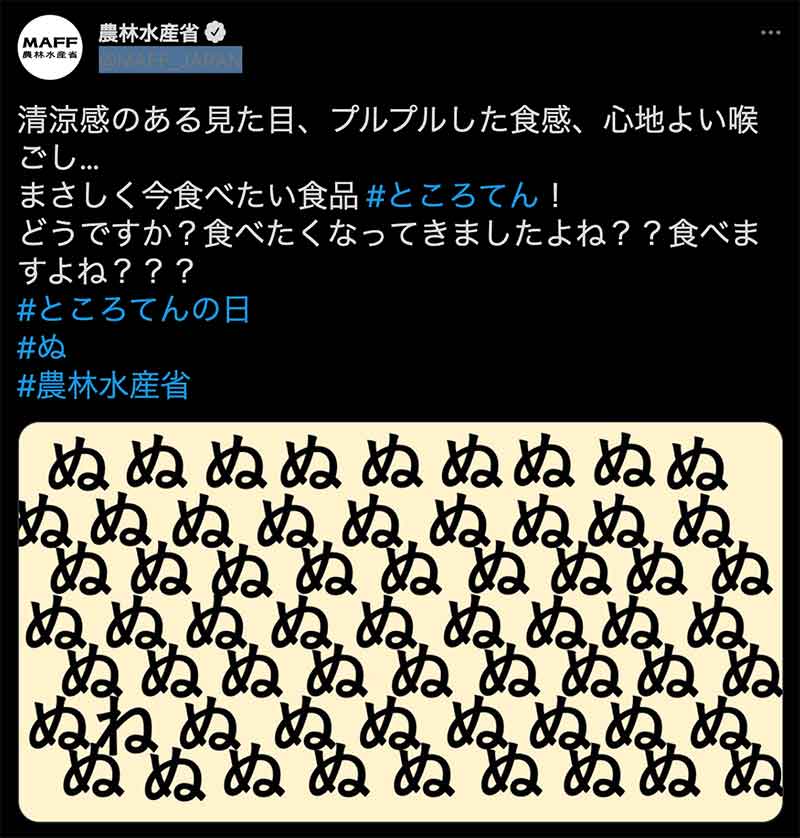The image size is (800, 838).
Task: Open the #ところてん hashtag
Action: pyautogui.click(x=445, y=195)
